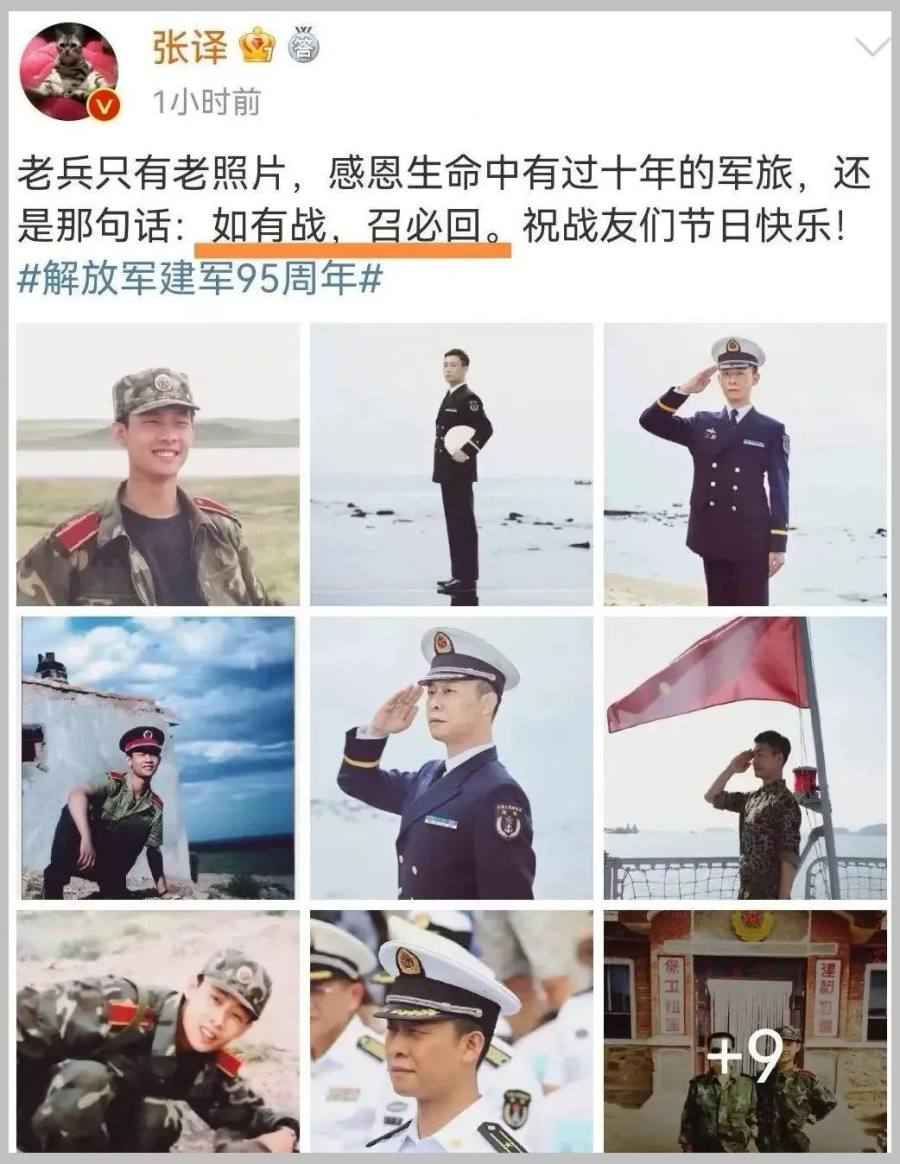Open the smiling soldier in camouflage cap photo
Image resolution: width=900 pixels, height=1164 pixels.
[158, 465]
